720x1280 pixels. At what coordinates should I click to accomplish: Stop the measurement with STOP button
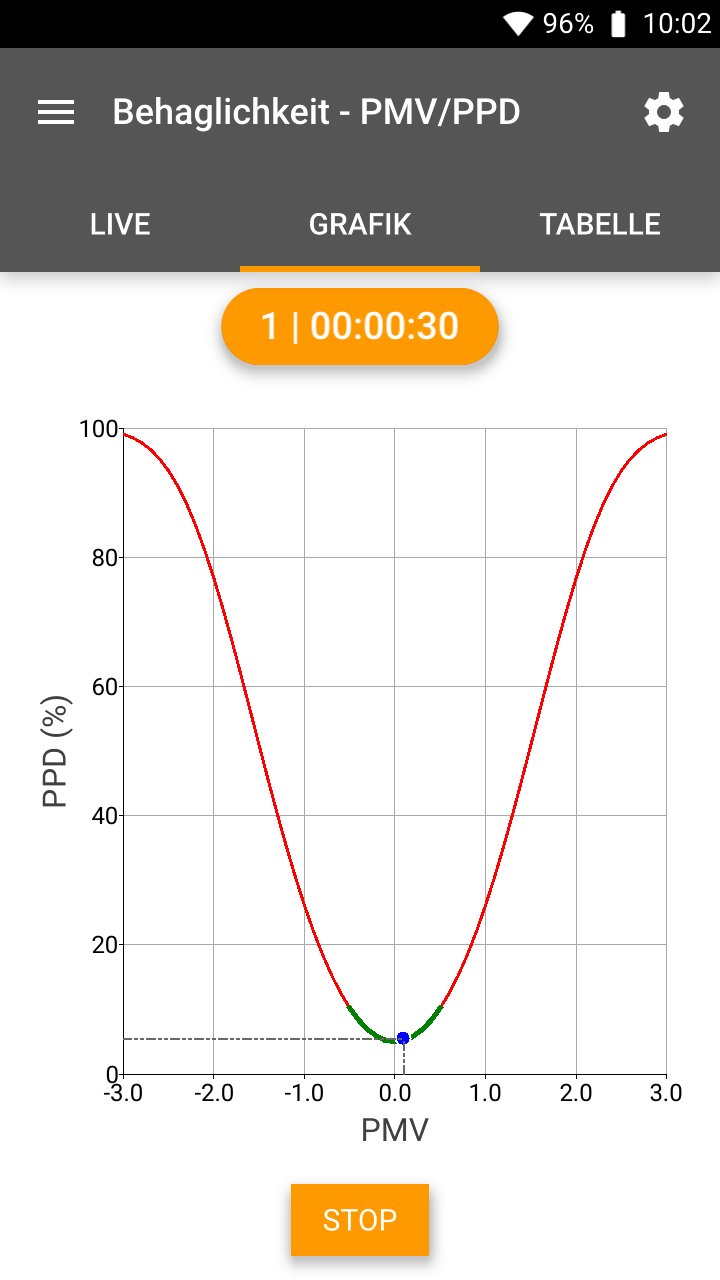click(x=360, y=1219)
